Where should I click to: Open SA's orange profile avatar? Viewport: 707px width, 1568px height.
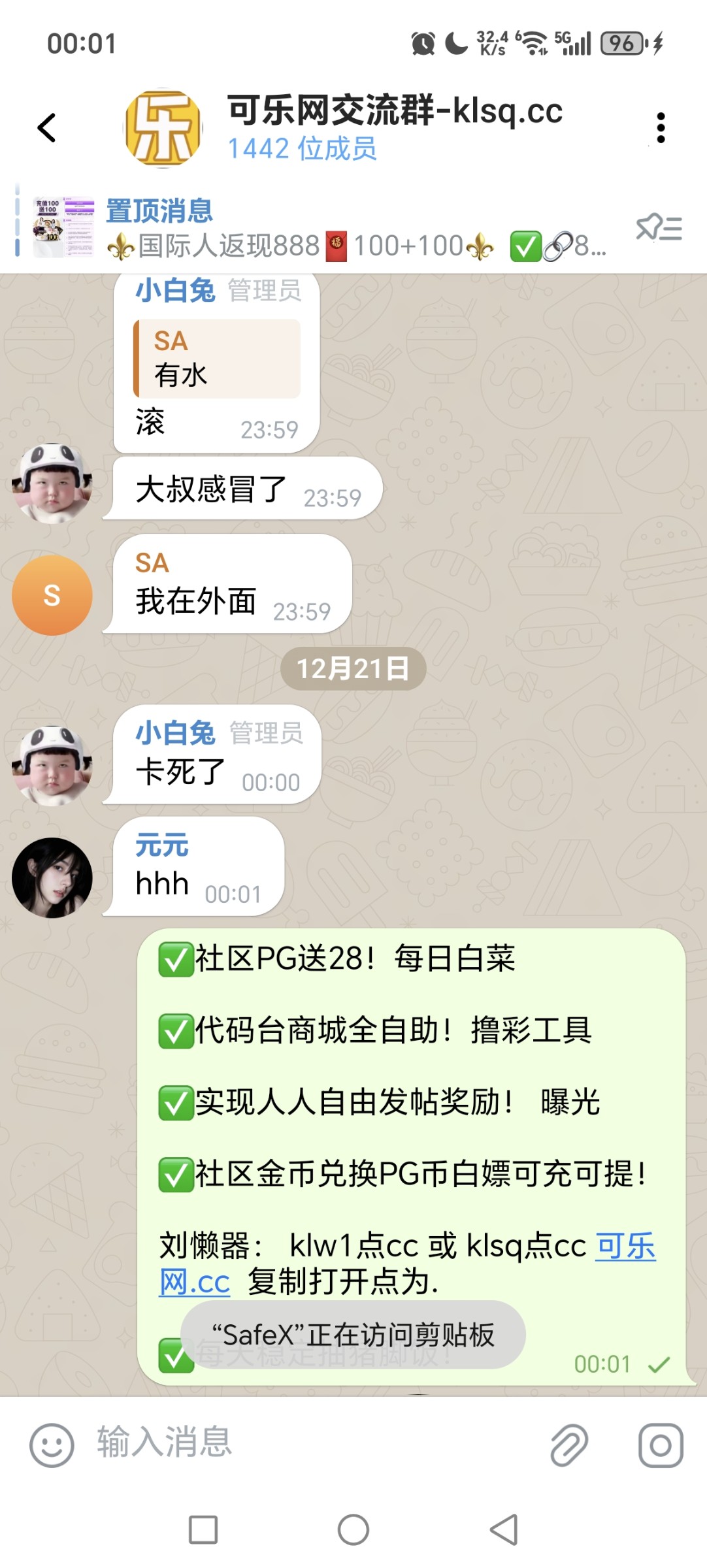pyautogui.click(x=52, y=595)
